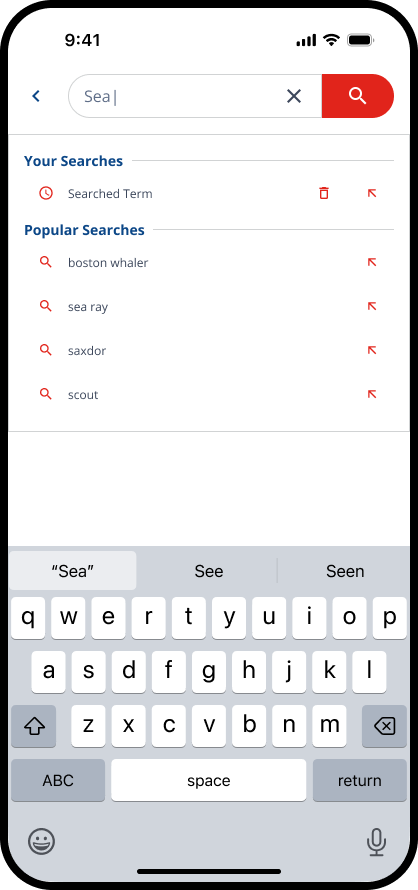Screen dimensions: 418x890
Task: Pick the keyboard suggestion Seen
Action: [345, 571]
